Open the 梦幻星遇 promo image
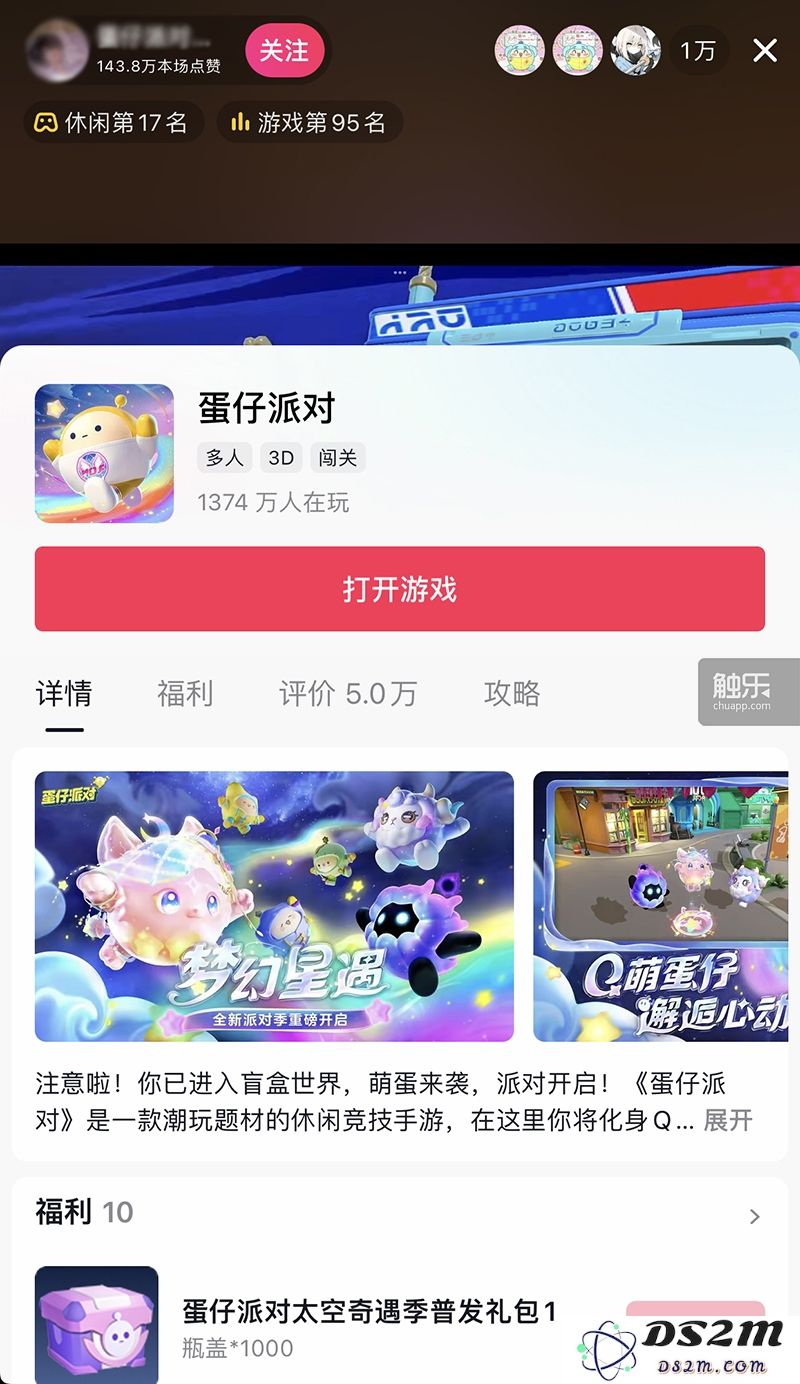Screen dimensions: 800x1384 coord(274,906)
